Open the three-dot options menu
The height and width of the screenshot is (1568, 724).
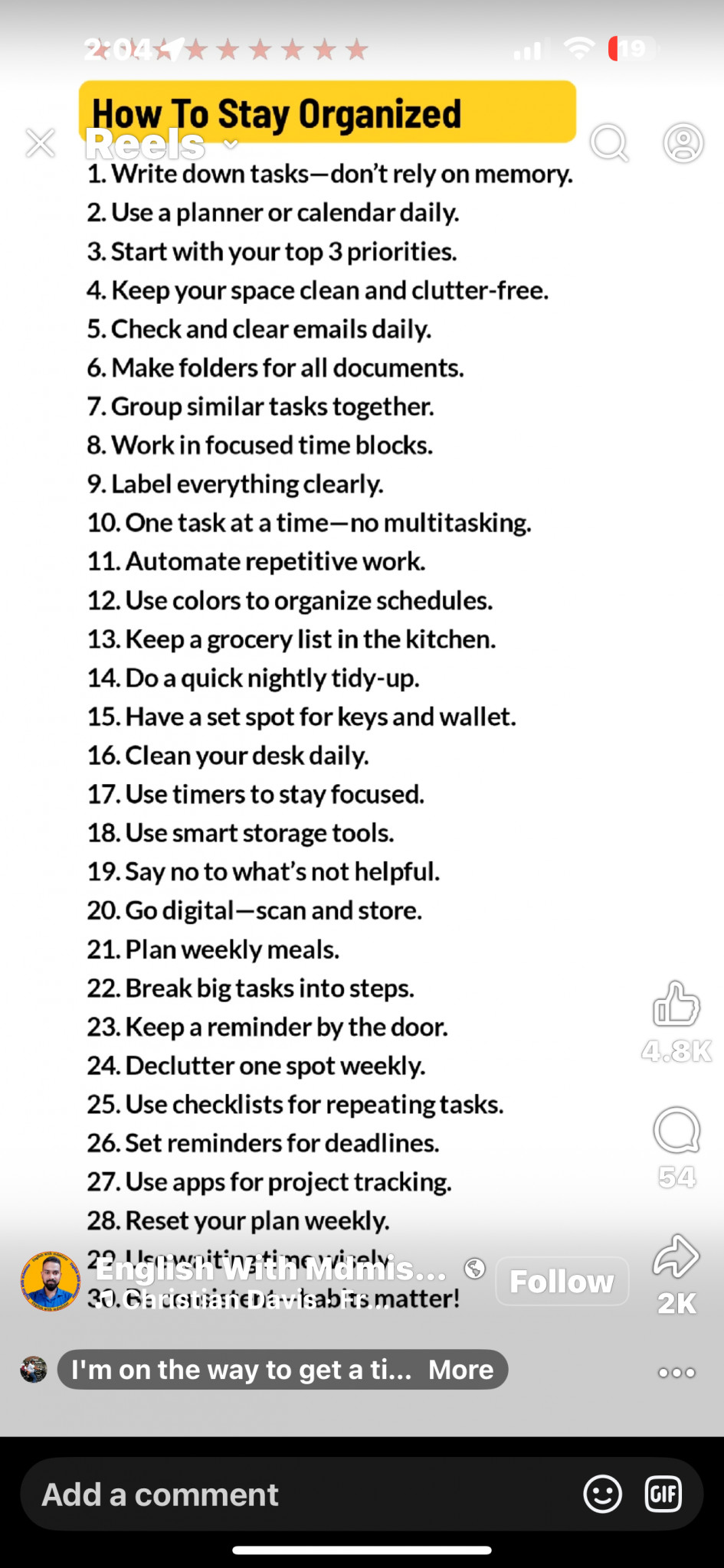(x=676, y=1372)
